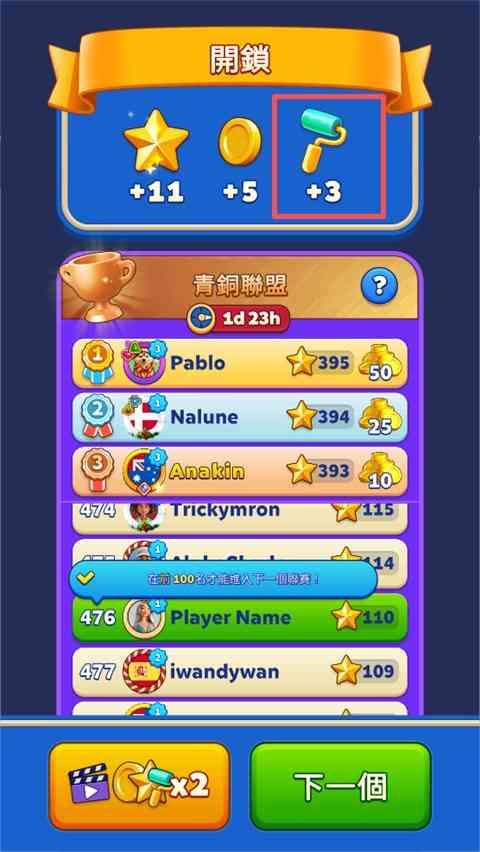Open the league help question mark
The width and height of the screenshot is (480, 852).
[x=379, y=284]
